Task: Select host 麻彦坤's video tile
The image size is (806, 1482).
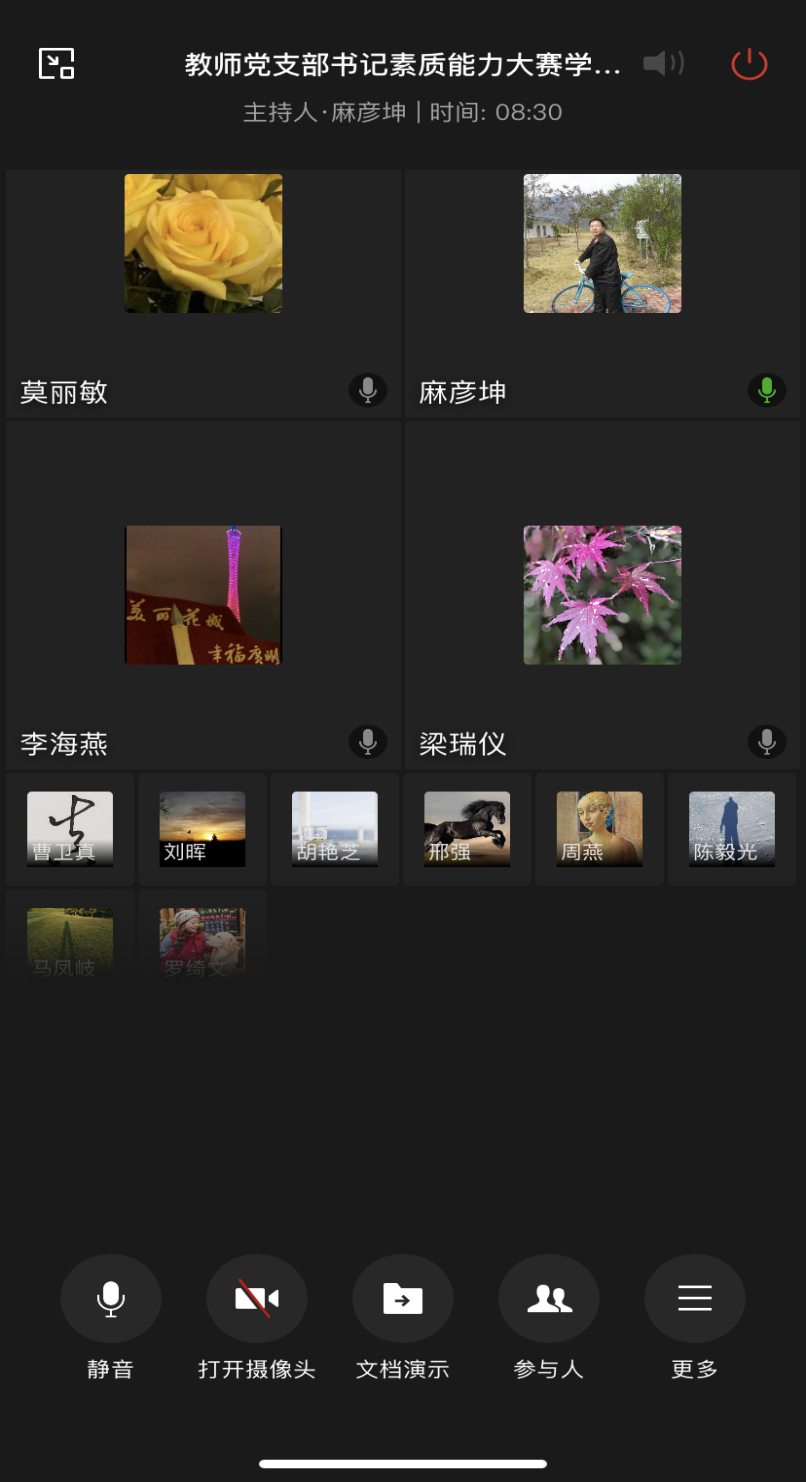Action: tap(602, 290)
